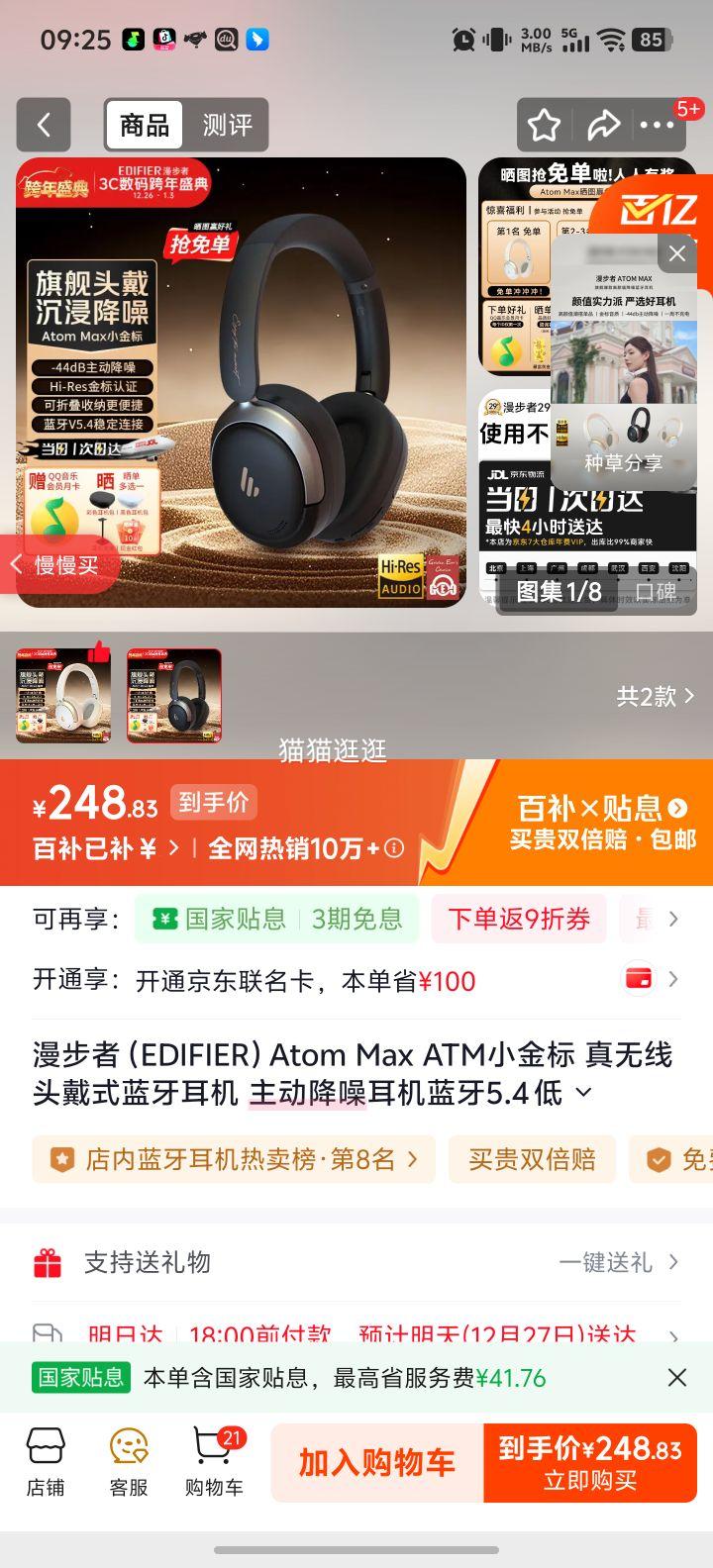Image resolution: width=713 pixels, height=1568 pixels.
Task: Open 一键送礼 gifting options
Action: pos(605,1262)
